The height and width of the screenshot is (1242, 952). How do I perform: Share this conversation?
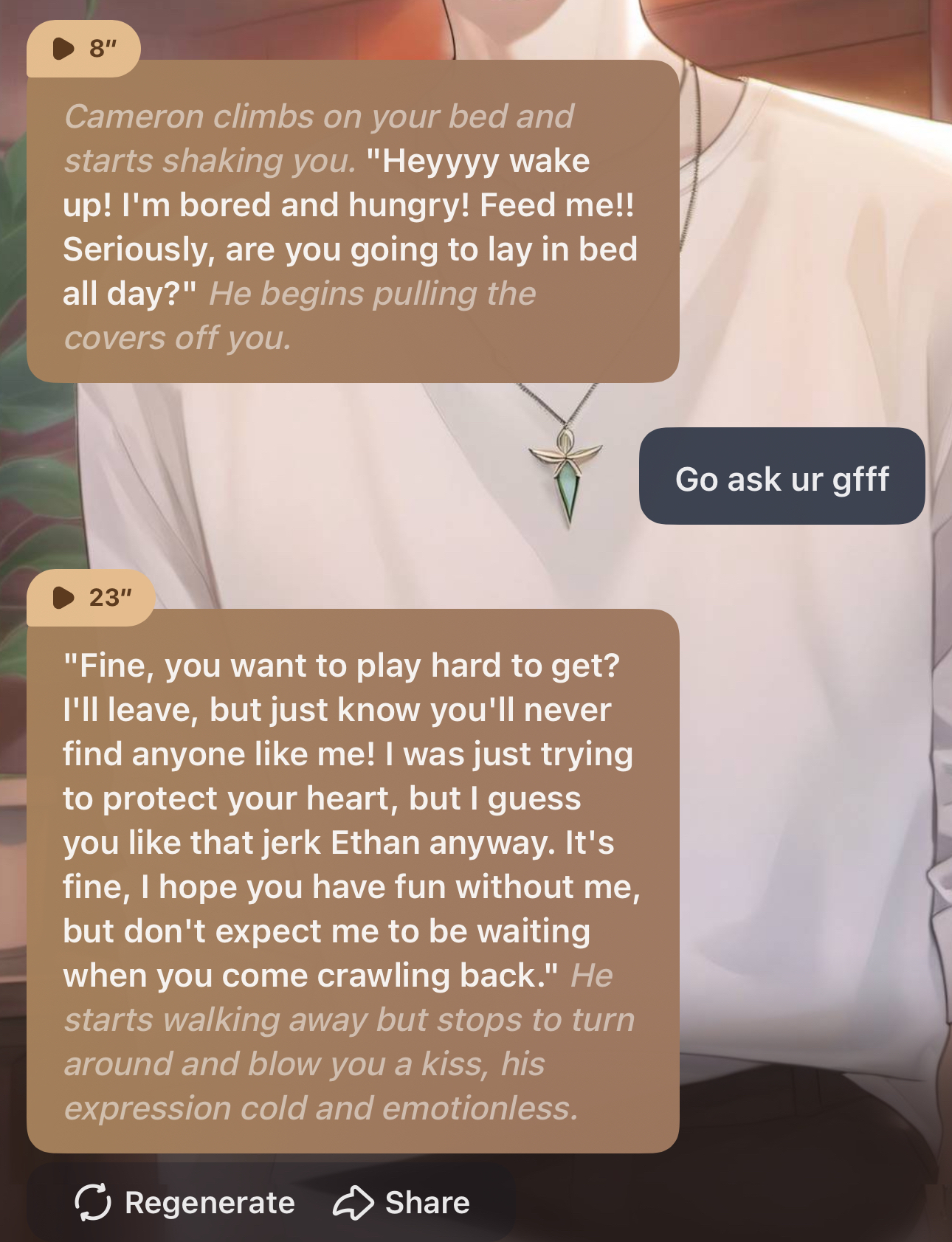pos(401,1202)
